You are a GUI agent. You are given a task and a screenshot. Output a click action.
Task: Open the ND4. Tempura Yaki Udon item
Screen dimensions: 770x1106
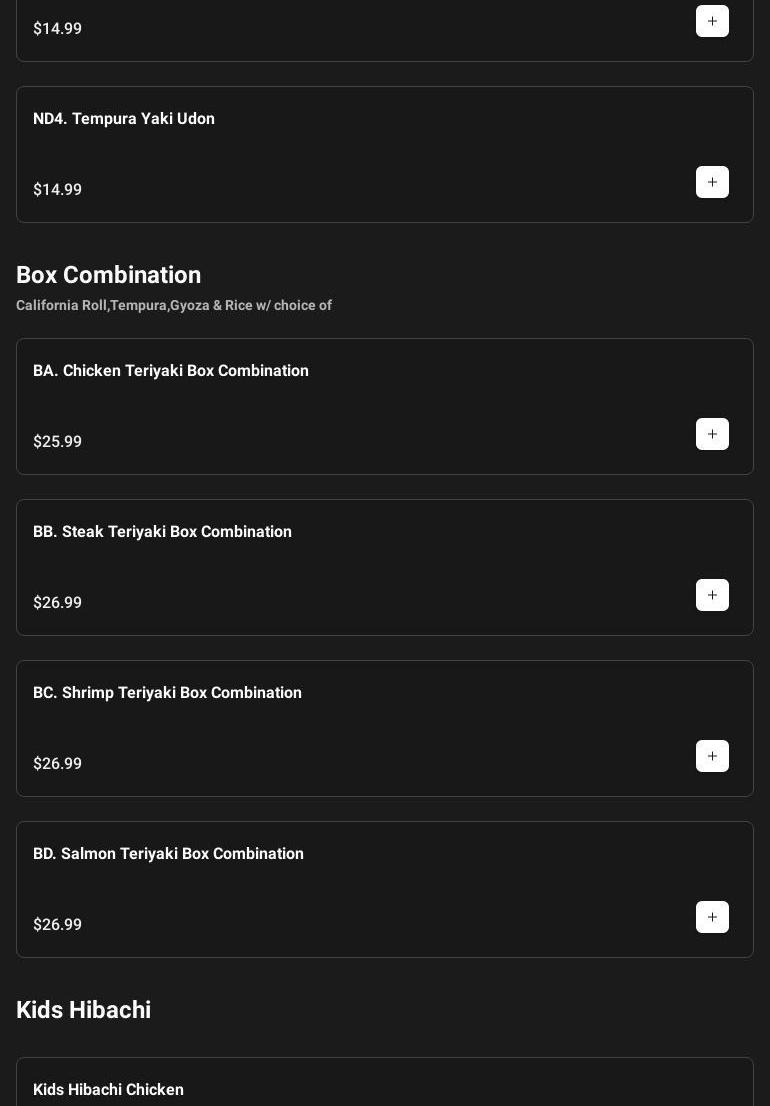point(124,119)
